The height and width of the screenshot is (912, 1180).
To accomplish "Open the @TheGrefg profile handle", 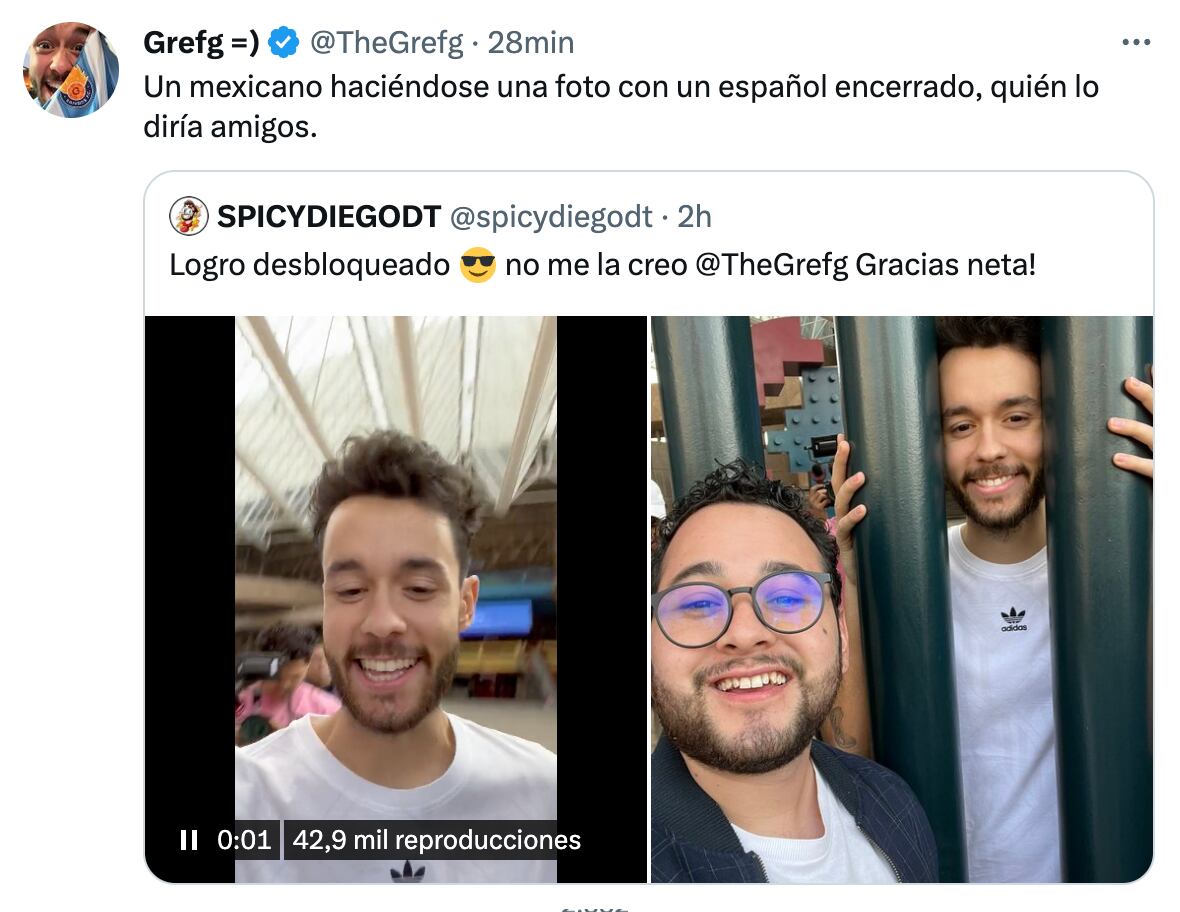I will [x=386, y=42].
